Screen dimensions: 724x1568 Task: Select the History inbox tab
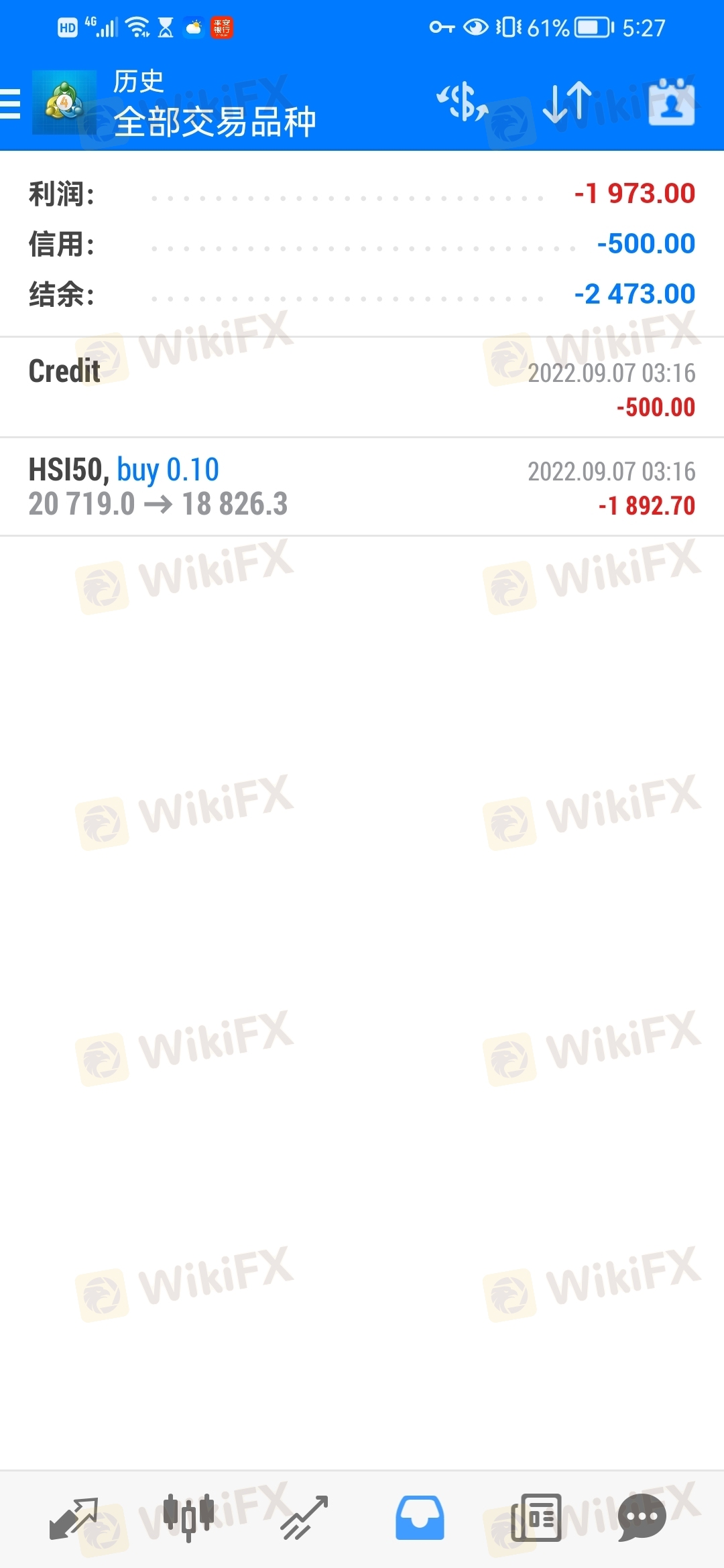[x=420, y=1518]
